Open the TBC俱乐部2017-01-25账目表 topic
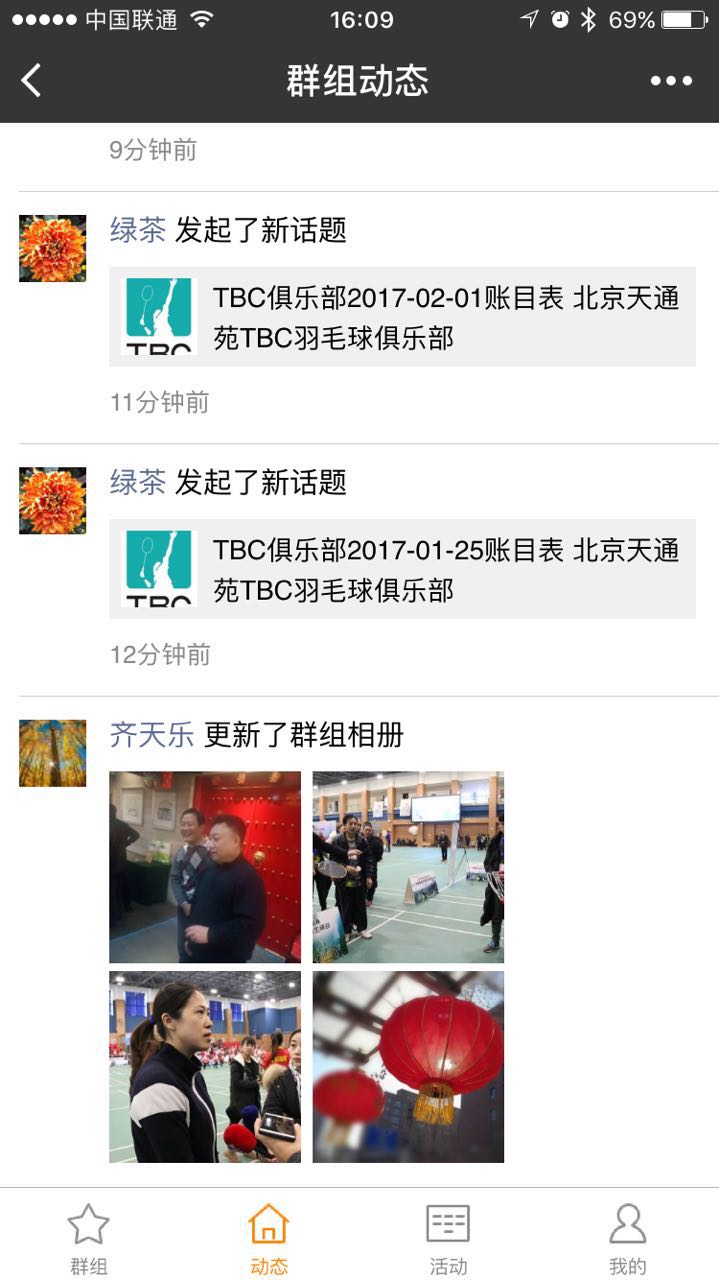Viewport: 719px width, 1280px height. tap(402, 569)
